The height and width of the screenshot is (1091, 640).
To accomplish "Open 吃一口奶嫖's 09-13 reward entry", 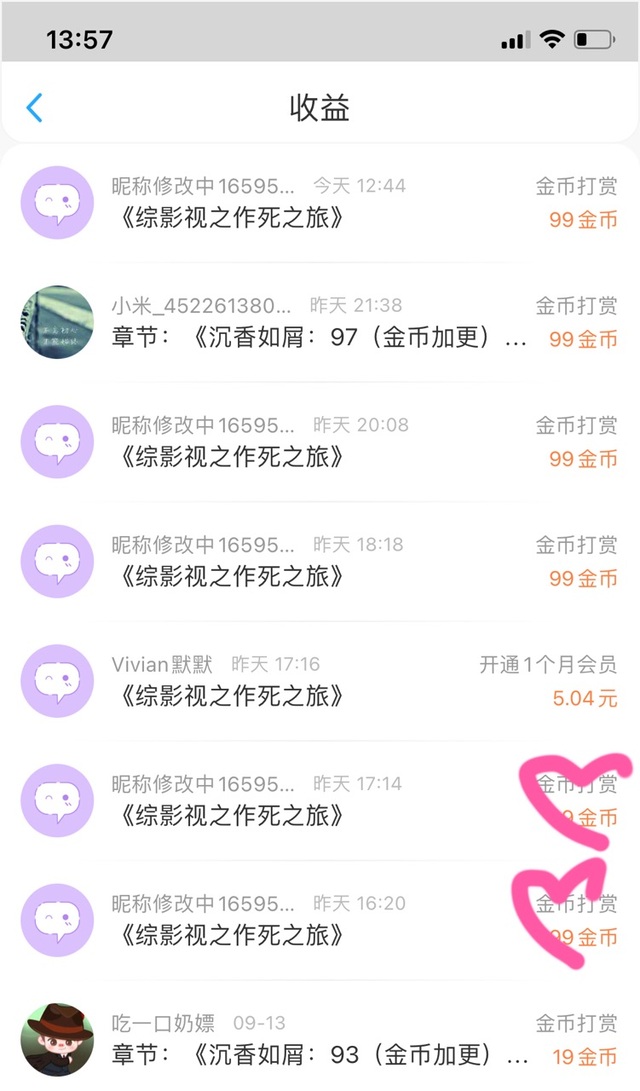I will [320, 1040].
